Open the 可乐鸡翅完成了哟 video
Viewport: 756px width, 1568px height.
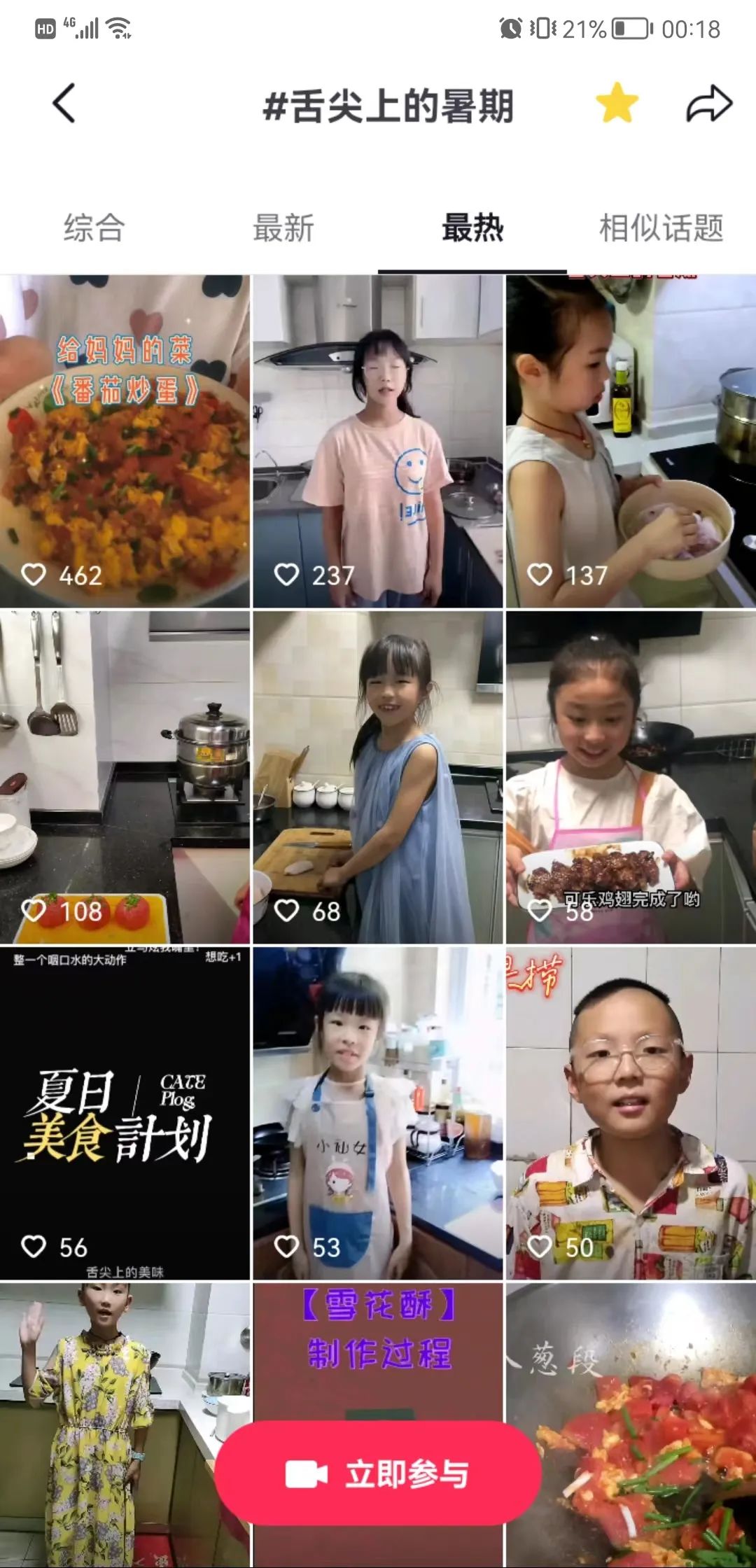tap(631, 777)
